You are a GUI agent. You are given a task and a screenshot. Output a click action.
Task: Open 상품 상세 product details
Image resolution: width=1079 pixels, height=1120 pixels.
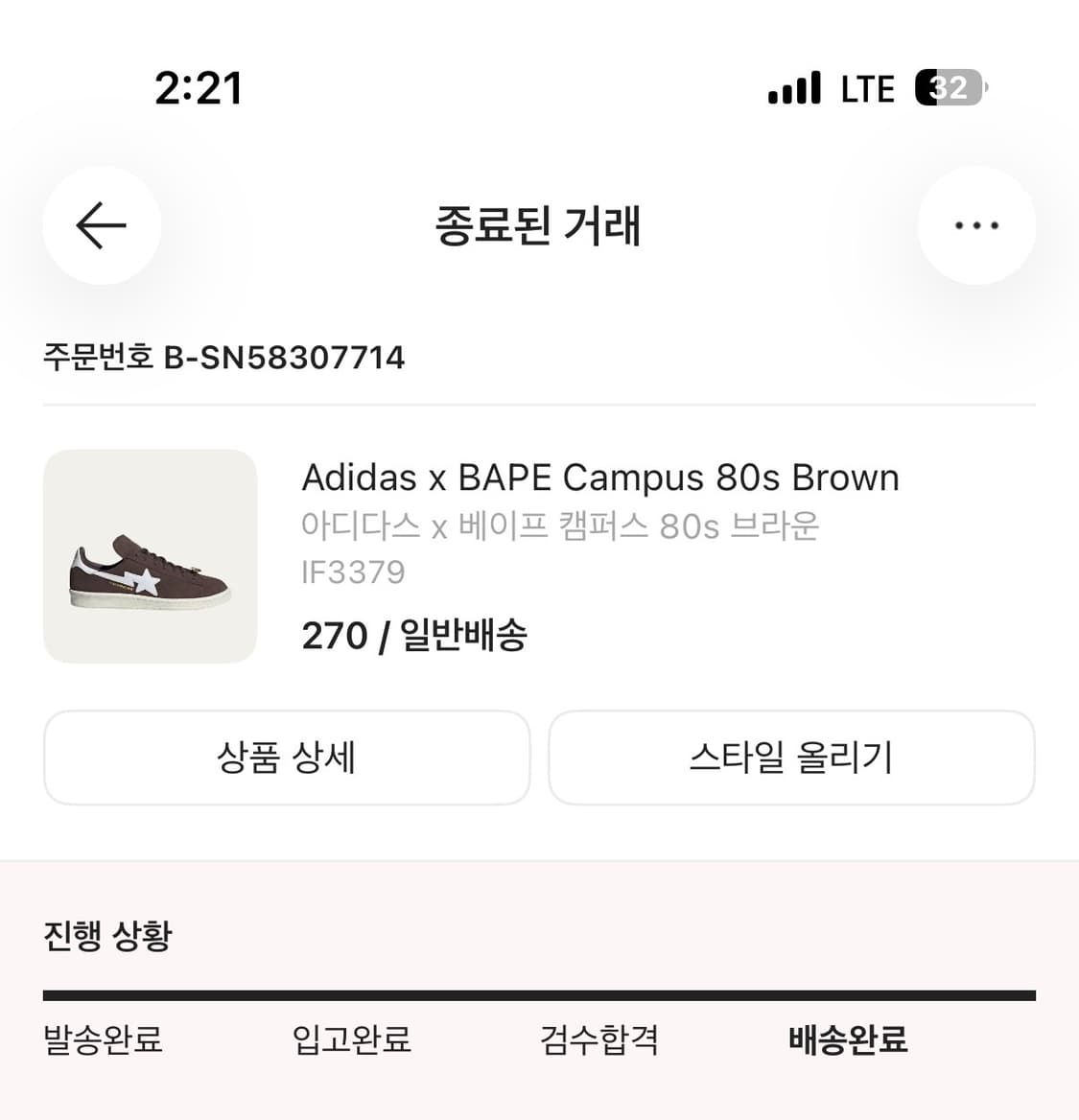[286, 758]
